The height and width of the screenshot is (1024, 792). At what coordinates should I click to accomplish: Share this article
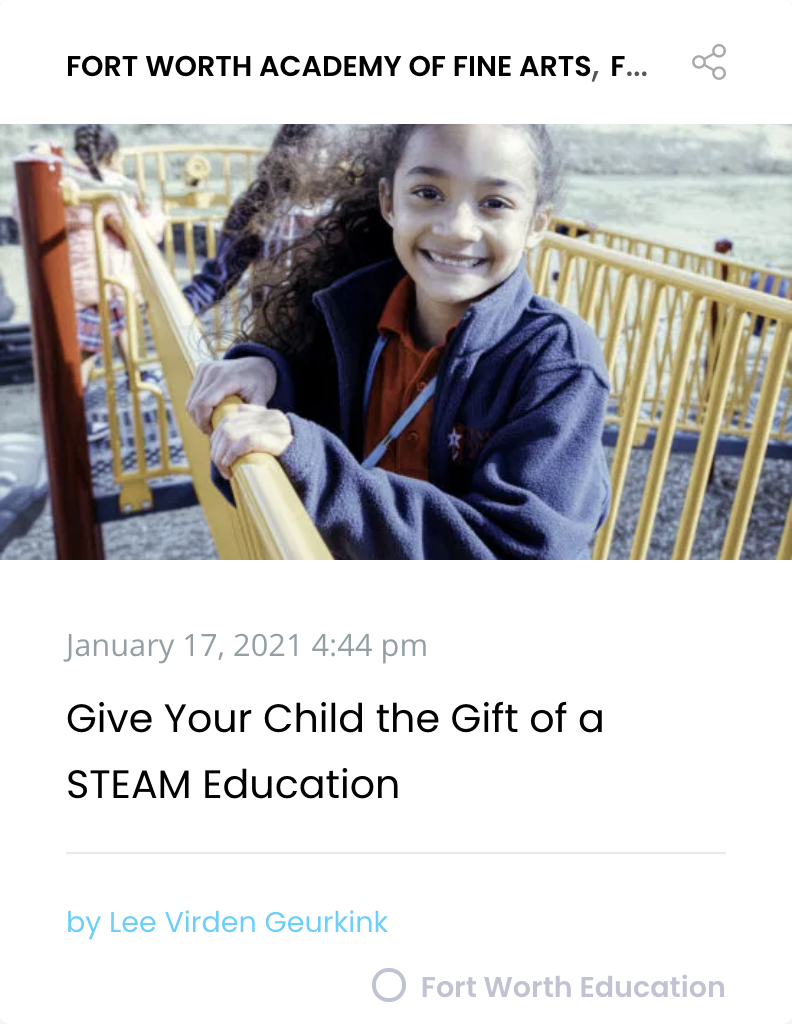709,62
